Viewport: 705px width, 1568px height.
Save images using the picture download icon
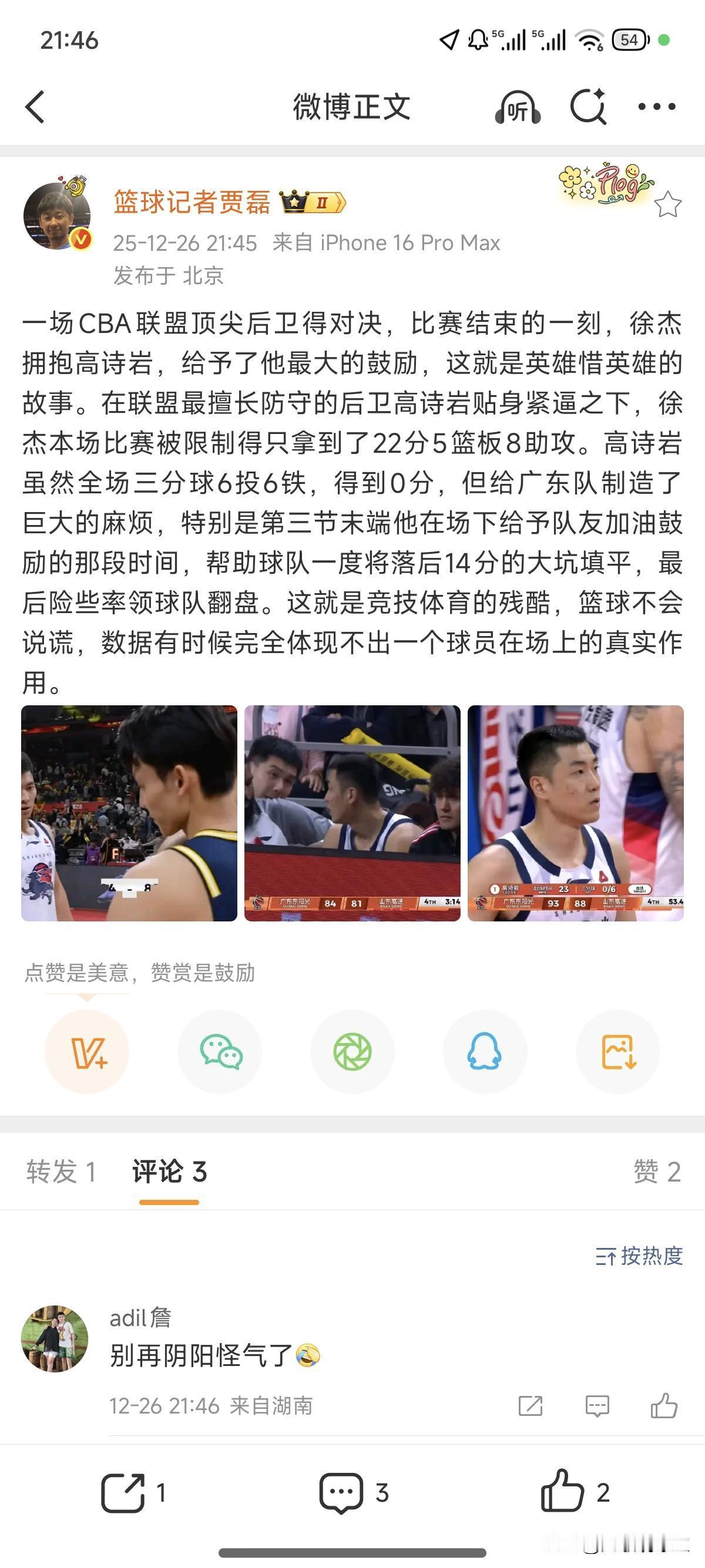617,1051
